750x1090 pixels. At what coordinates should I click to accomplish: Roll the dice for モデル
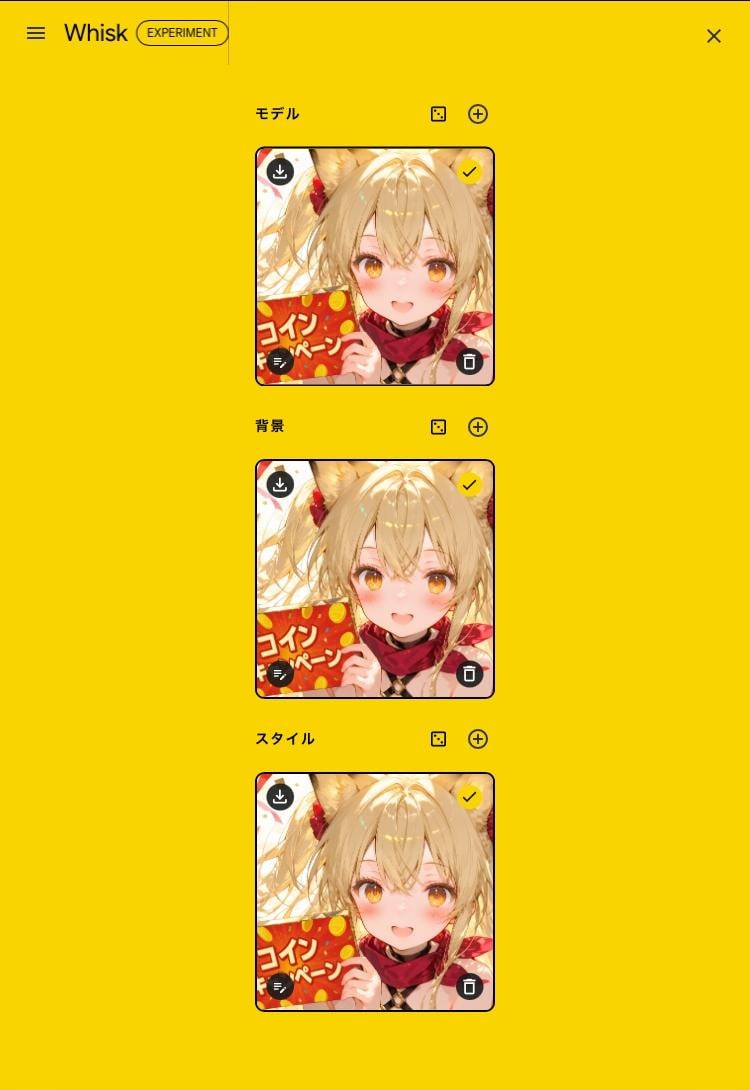[438, 114]
